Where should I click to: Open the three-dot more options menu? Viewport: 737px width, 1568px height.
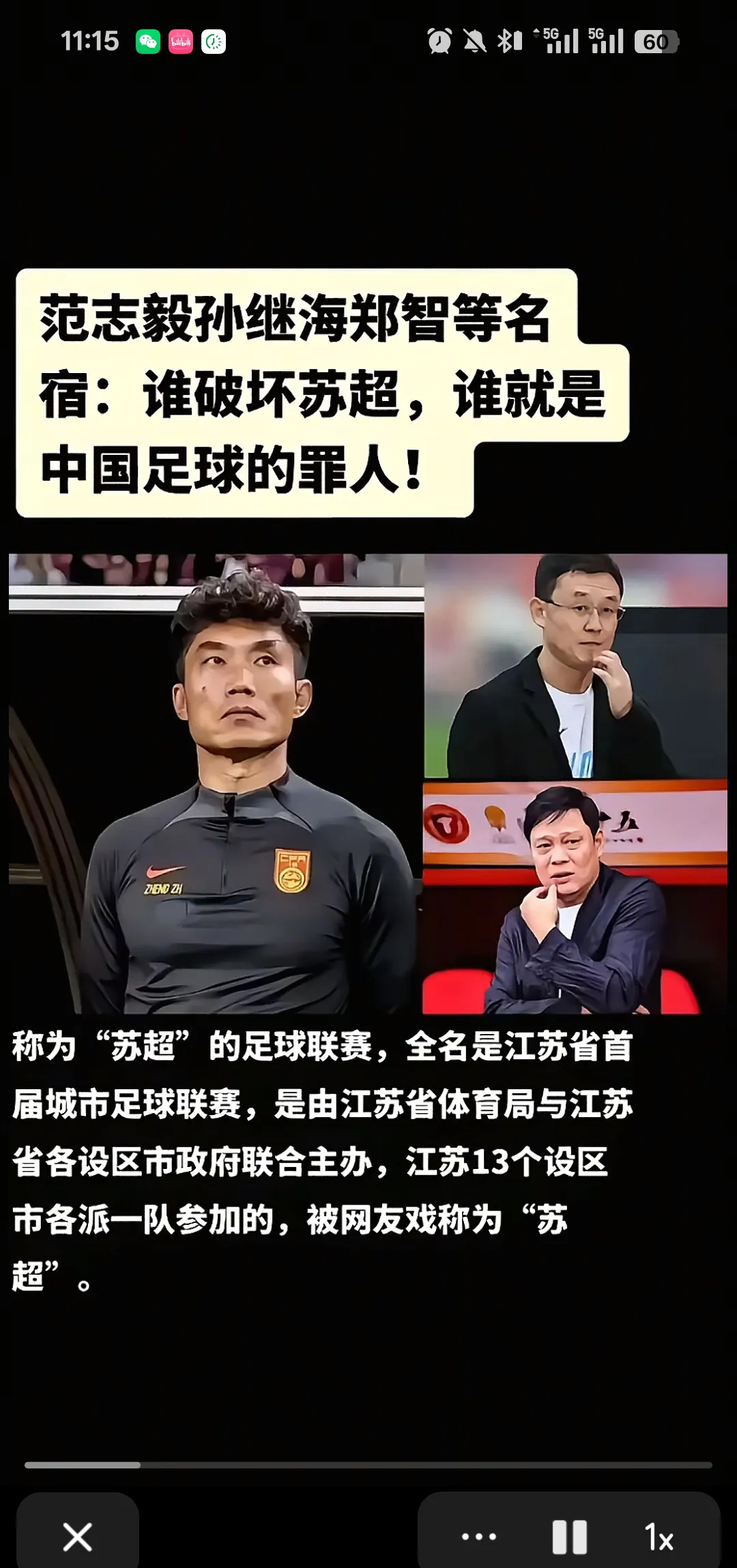coord(478,1537)
